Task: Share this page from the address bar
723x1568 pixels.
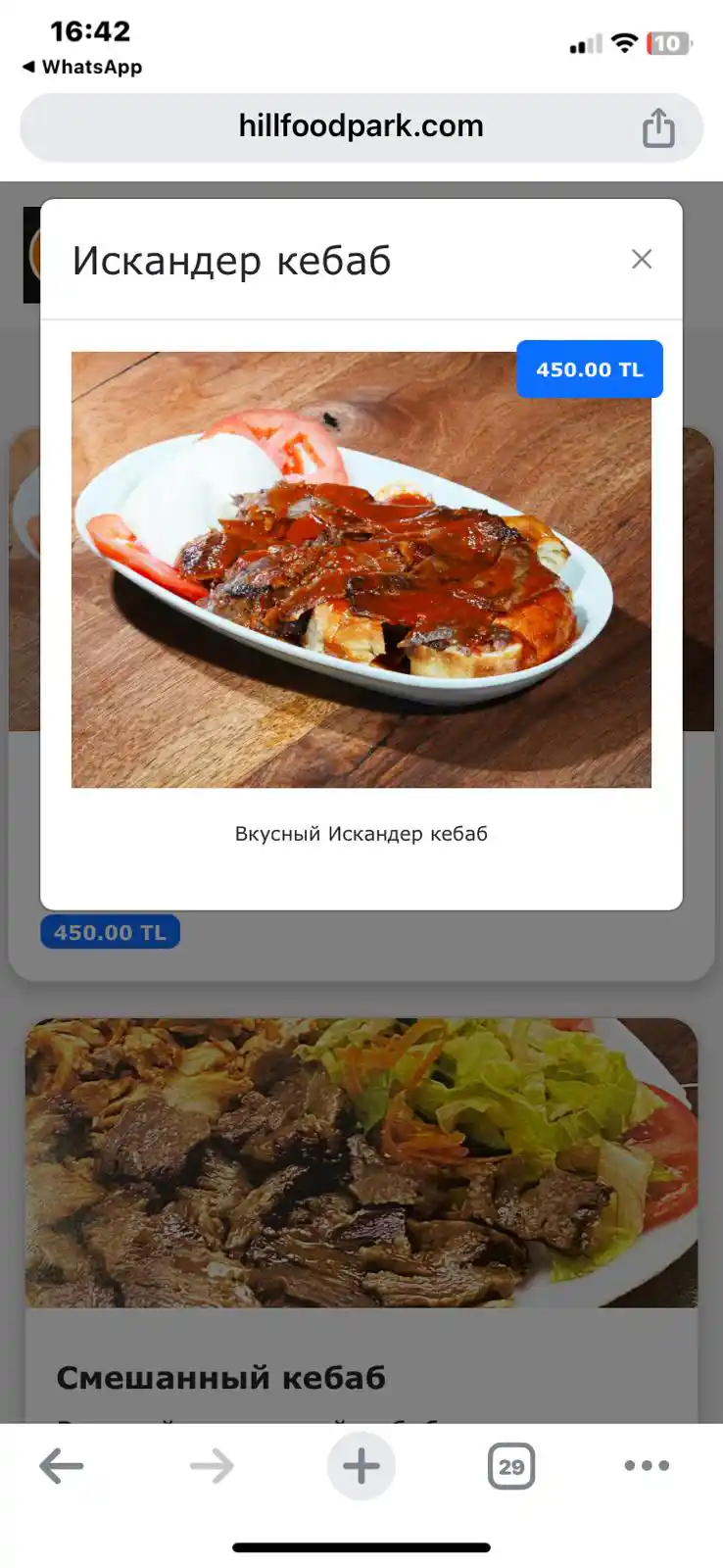Action: pos(658,127)
